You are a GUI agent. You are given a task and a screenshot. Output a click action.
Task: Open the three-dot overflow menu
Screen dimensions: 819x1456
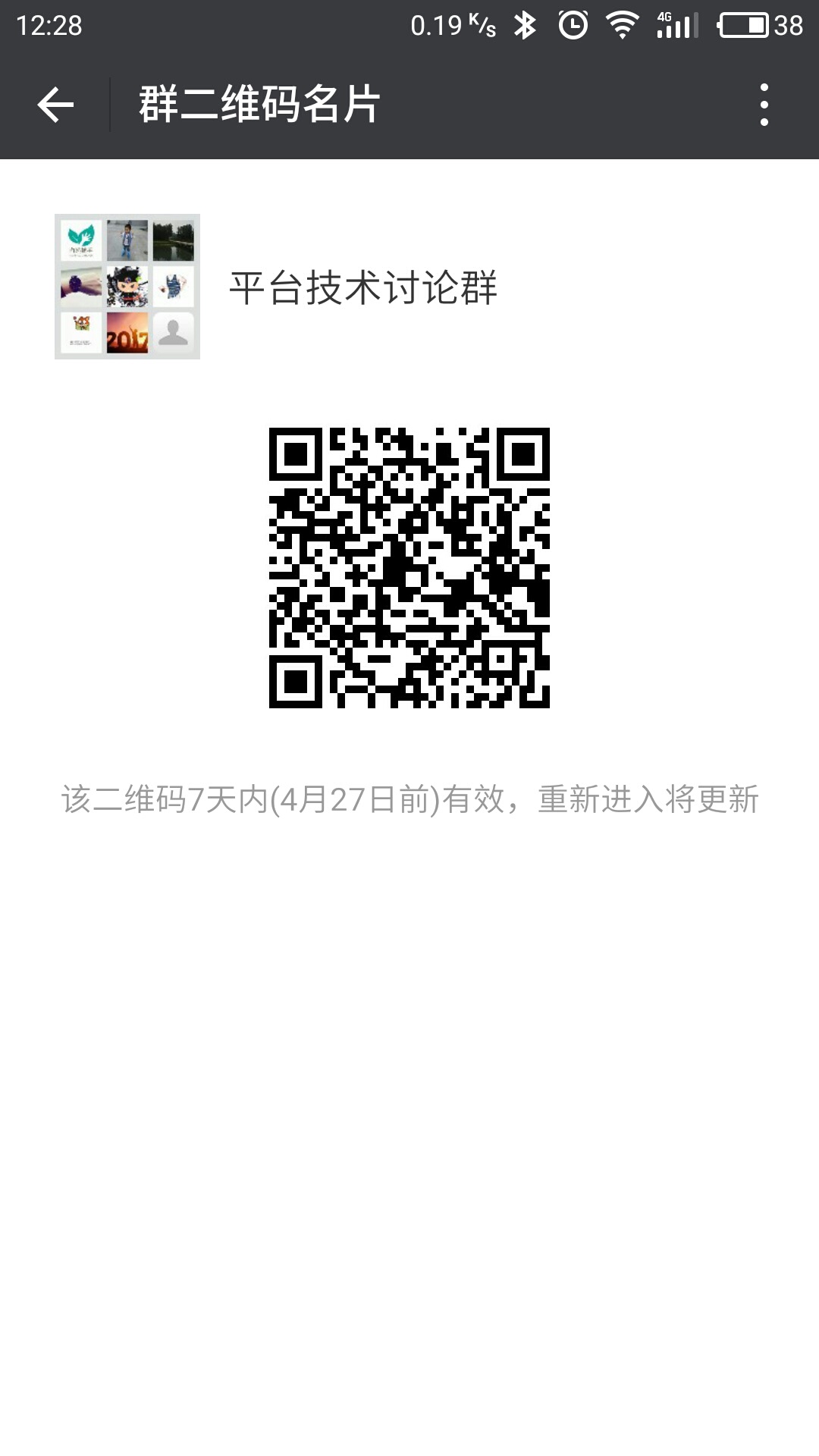click(x=764, y=105)
